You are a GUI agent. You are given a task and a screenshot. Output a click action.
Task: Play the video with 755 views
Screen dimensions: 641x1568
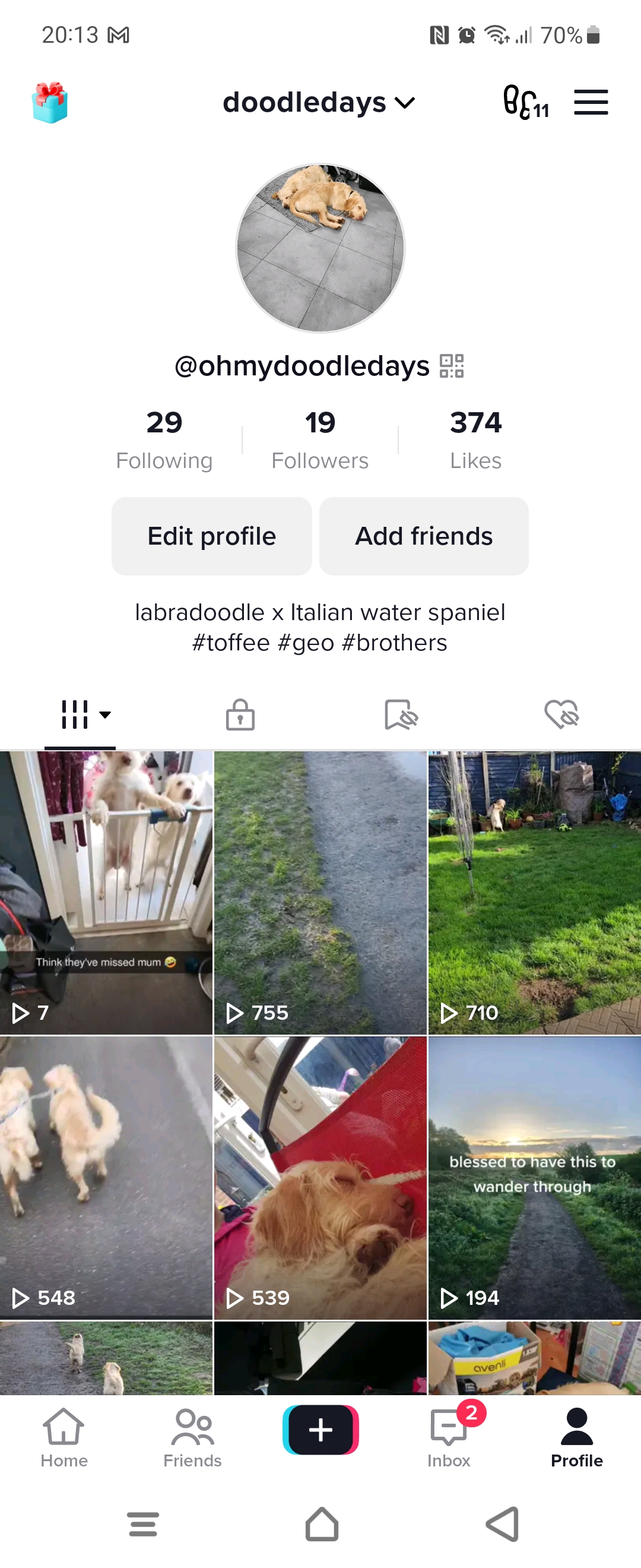coord(320,892)
